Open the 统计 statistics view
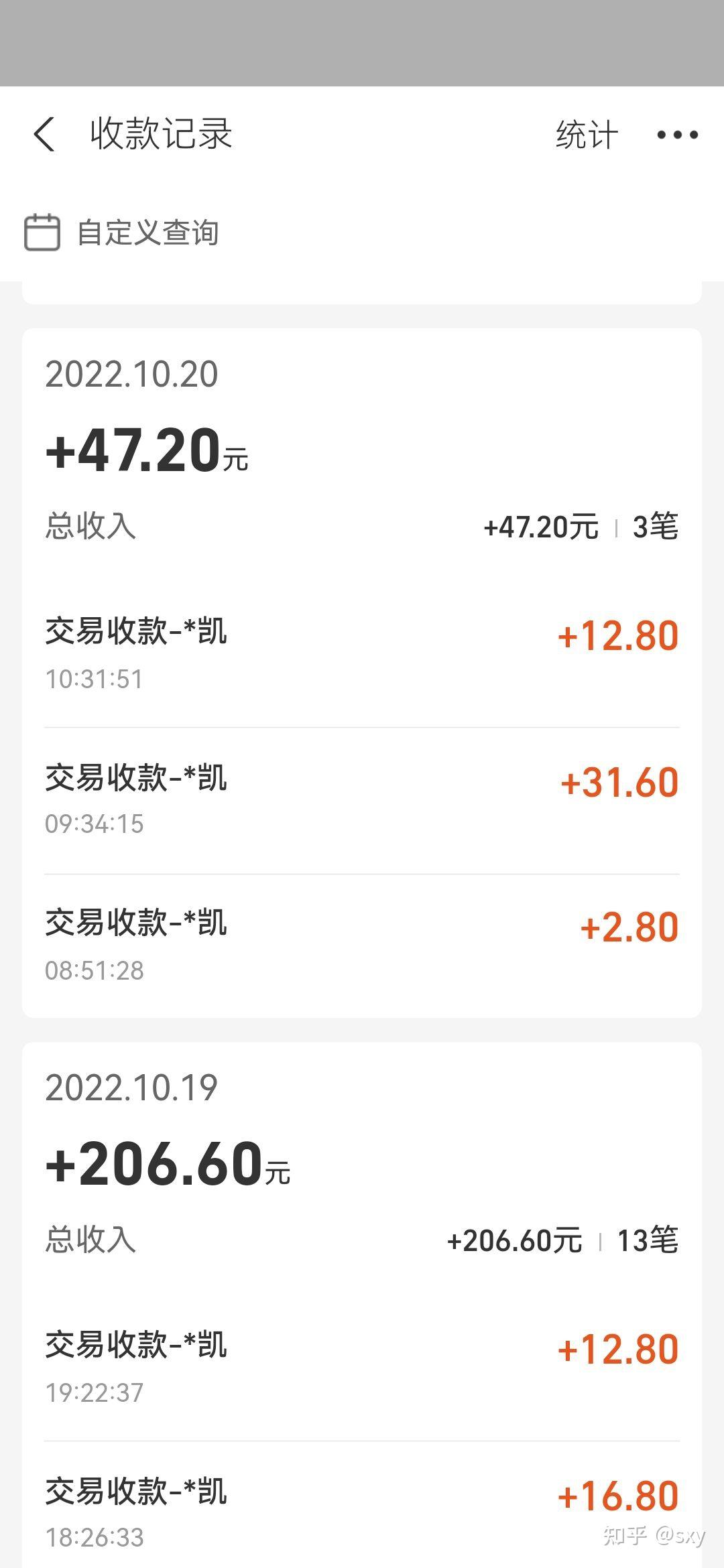The height and width of the screenshot is (1568, 724). tap(587, 135)
